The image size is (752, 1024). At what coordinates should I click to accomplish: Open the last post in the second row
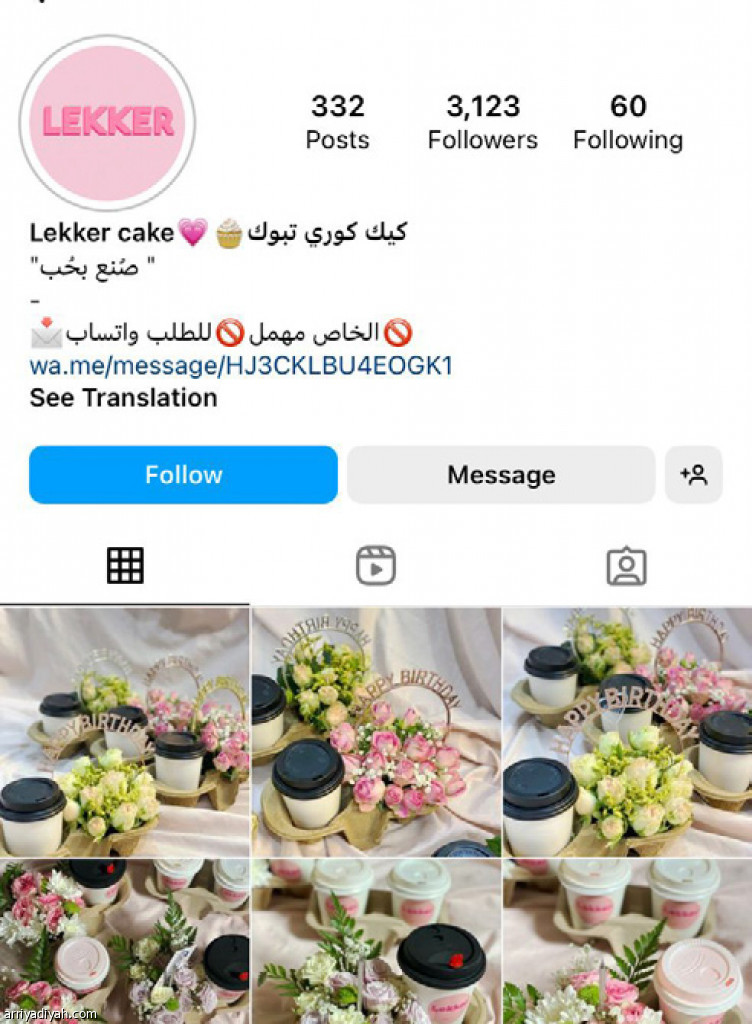[x=628, y=940]
